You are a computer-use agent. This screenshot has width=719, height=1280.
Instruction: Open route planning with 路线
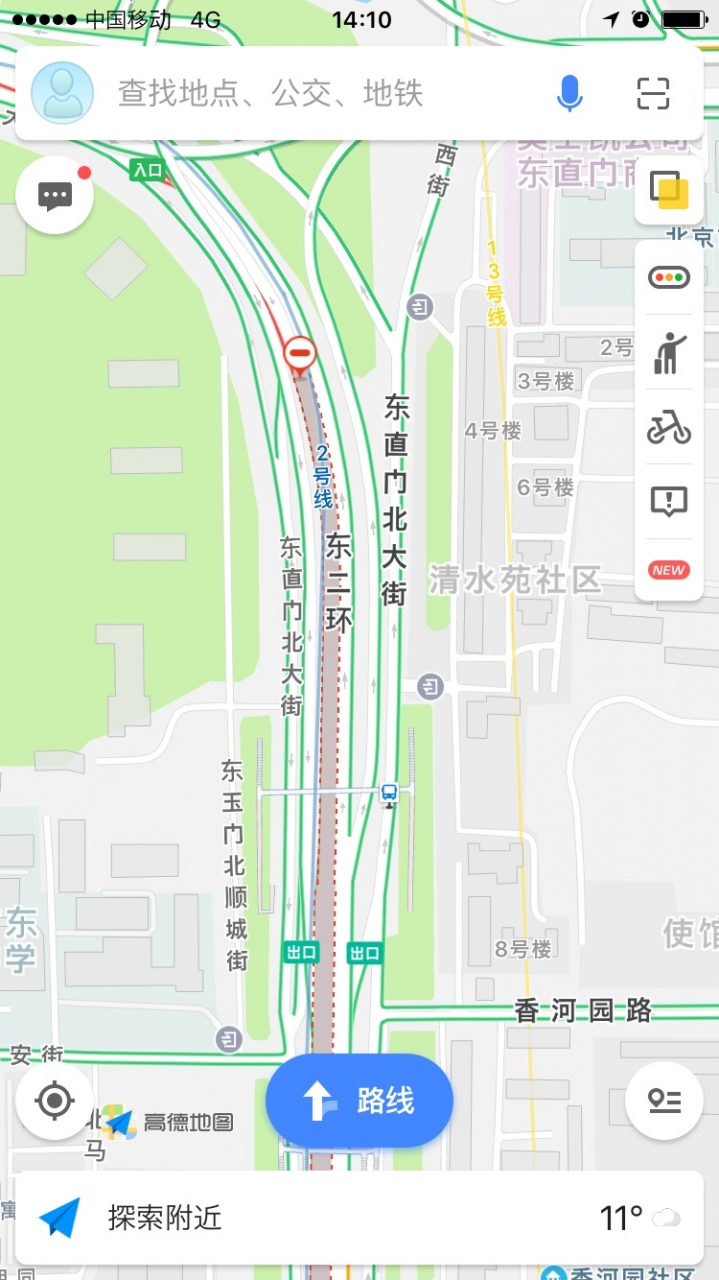(359, 1101)
